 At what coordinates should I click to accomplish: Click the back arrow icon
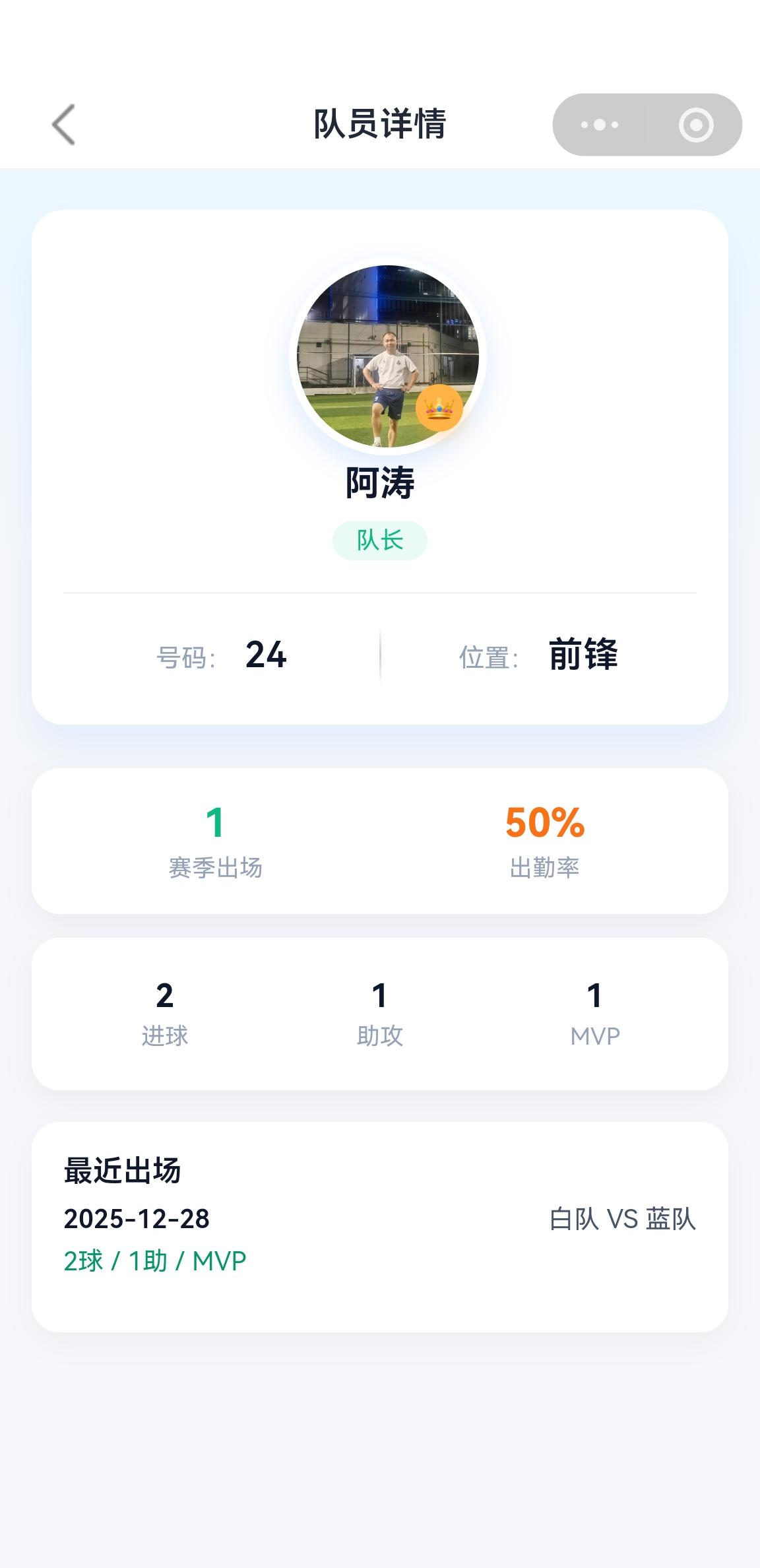(x=63, y=125)
